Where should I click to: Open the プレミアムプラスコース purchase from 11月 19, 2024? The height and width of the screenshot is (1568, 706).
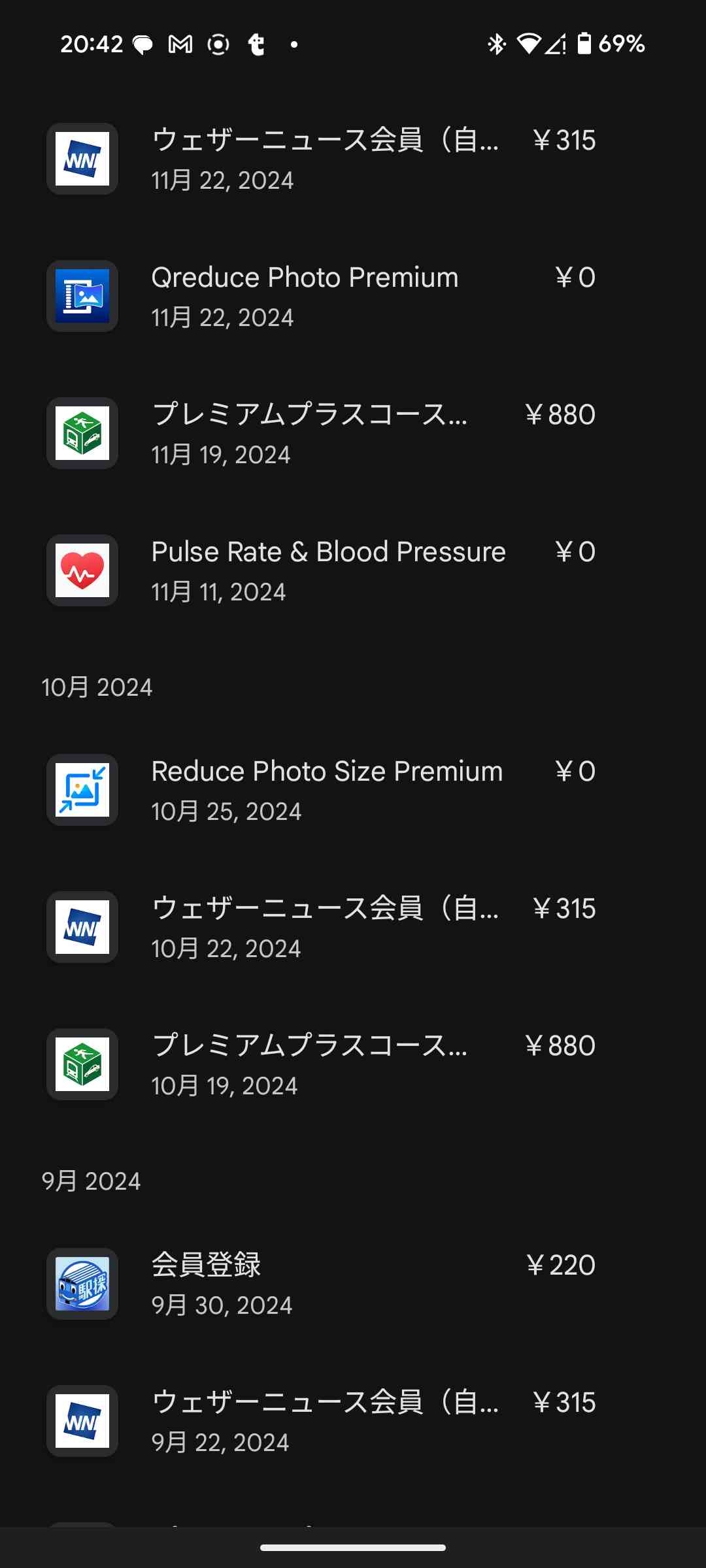(x=325, y=433)
